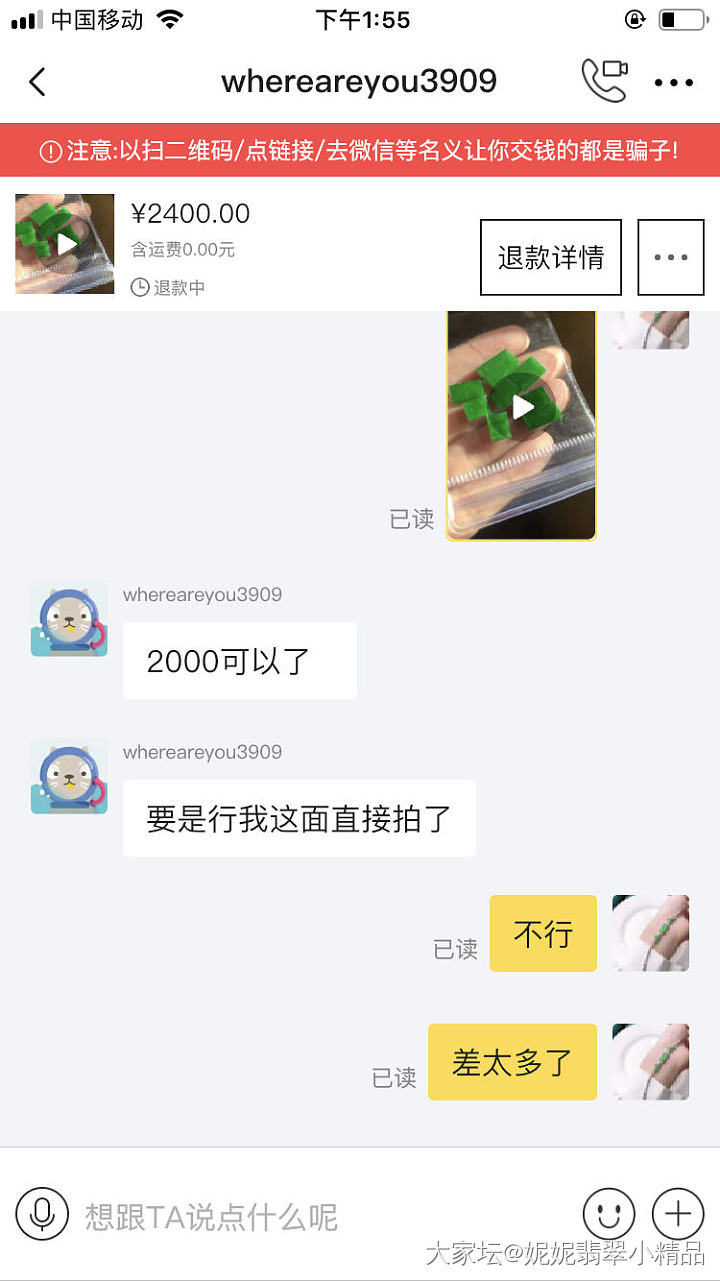Open the emoji picker
The image size is (720, 1281).
coord(609,1215)
